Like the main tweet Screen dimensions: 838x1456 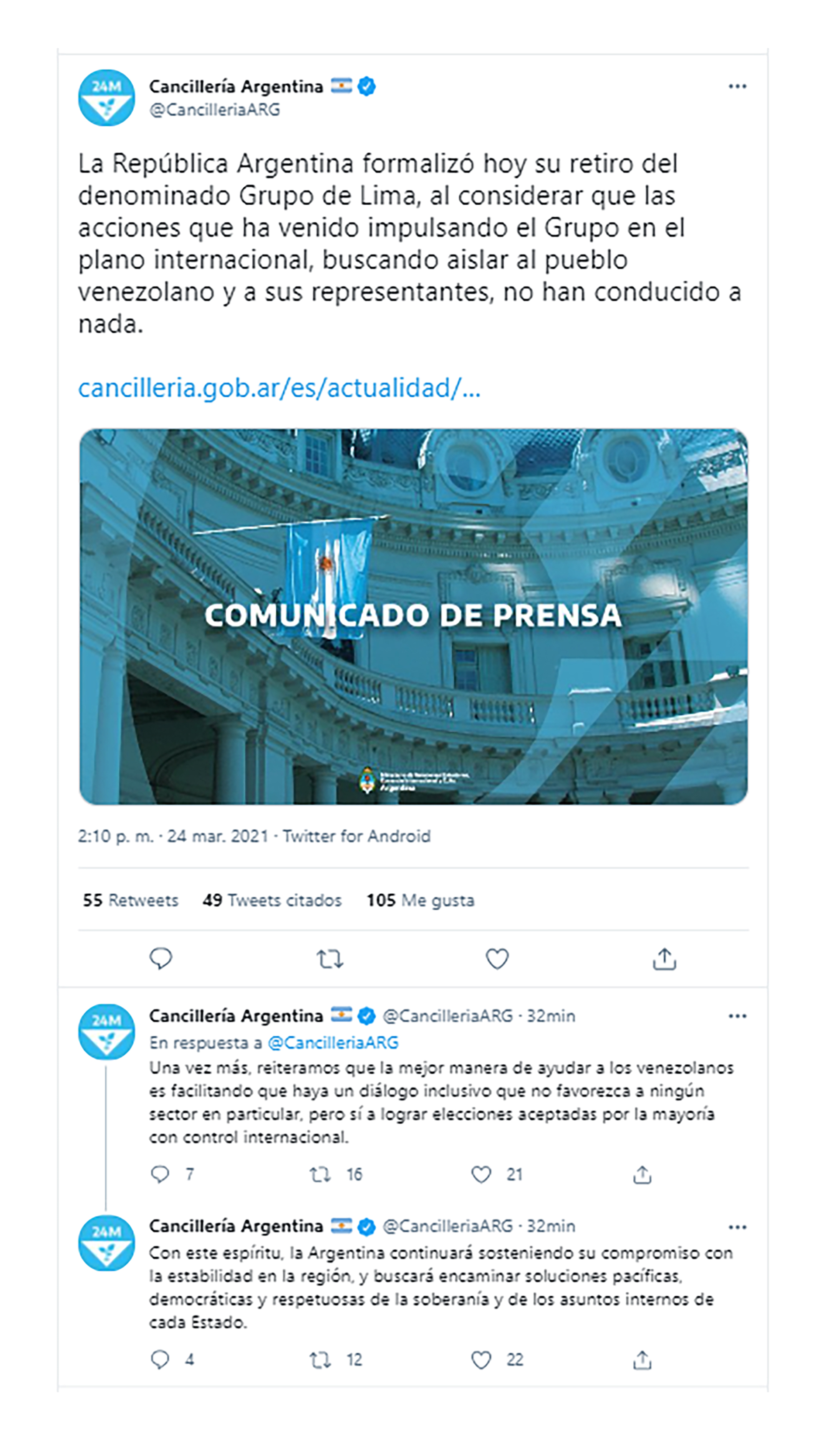pyautogui.click(x=497, y=959)
